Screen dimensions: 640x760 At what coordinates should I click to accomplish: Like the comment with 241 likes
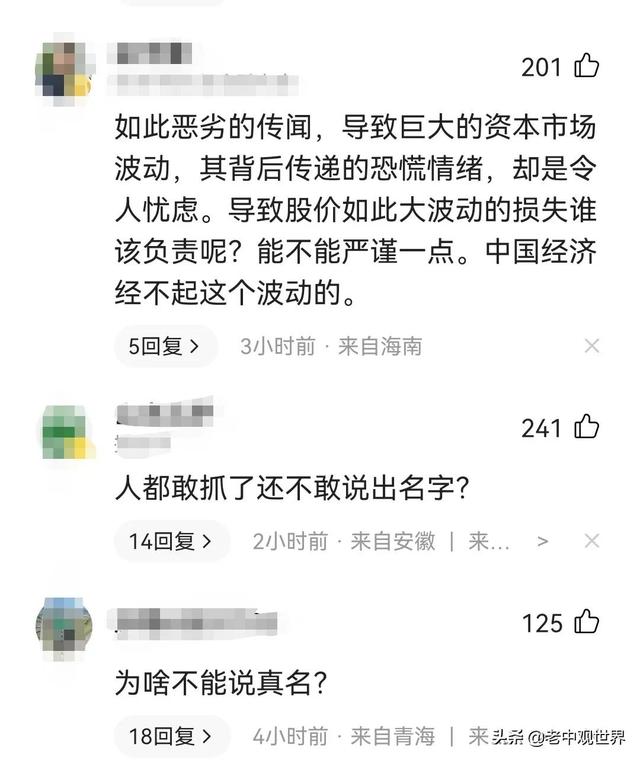(586, 428)
